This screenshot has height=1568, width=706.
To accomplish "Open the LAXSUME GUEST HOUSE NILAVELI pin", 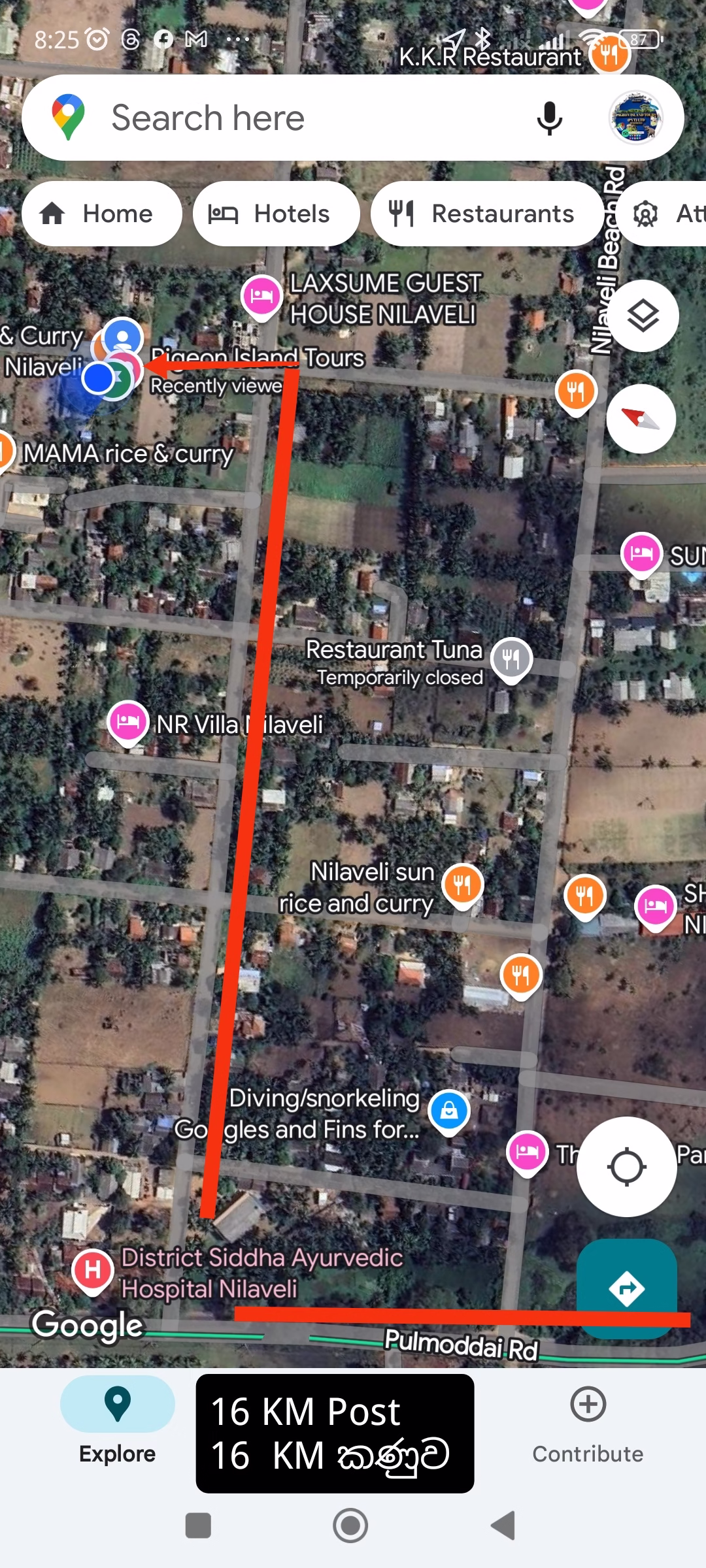I will (261, 296).
